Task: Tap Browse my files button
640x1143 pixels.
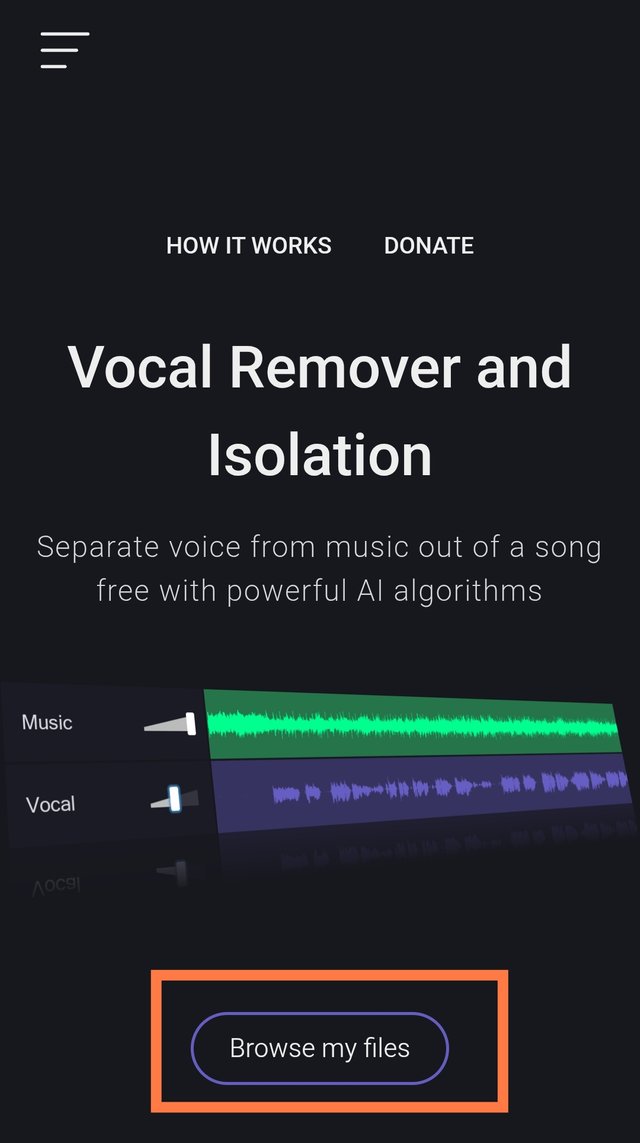Action: pyautogui.click(x=320, y=1048)
